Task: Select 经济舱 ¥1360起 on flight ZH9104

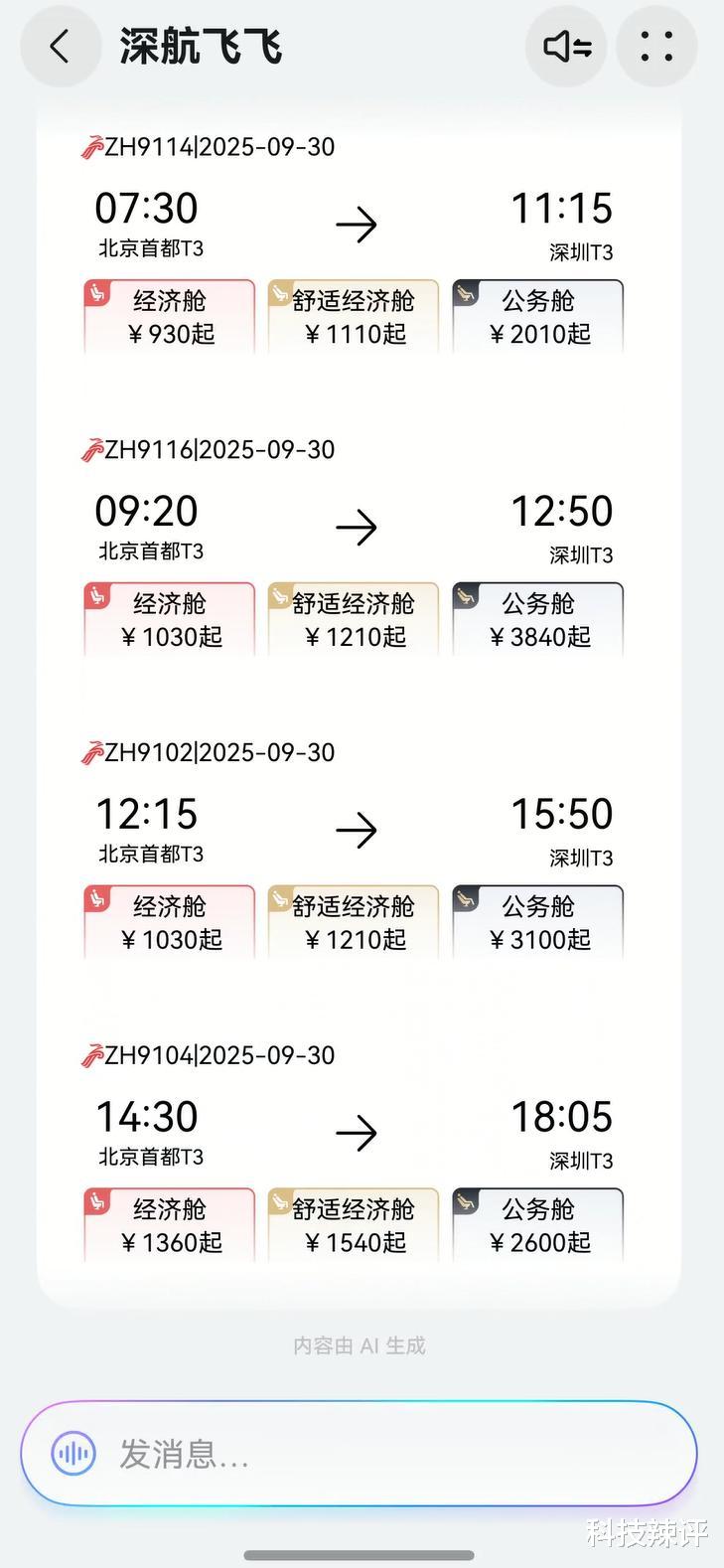Action: pos(170,1226)
